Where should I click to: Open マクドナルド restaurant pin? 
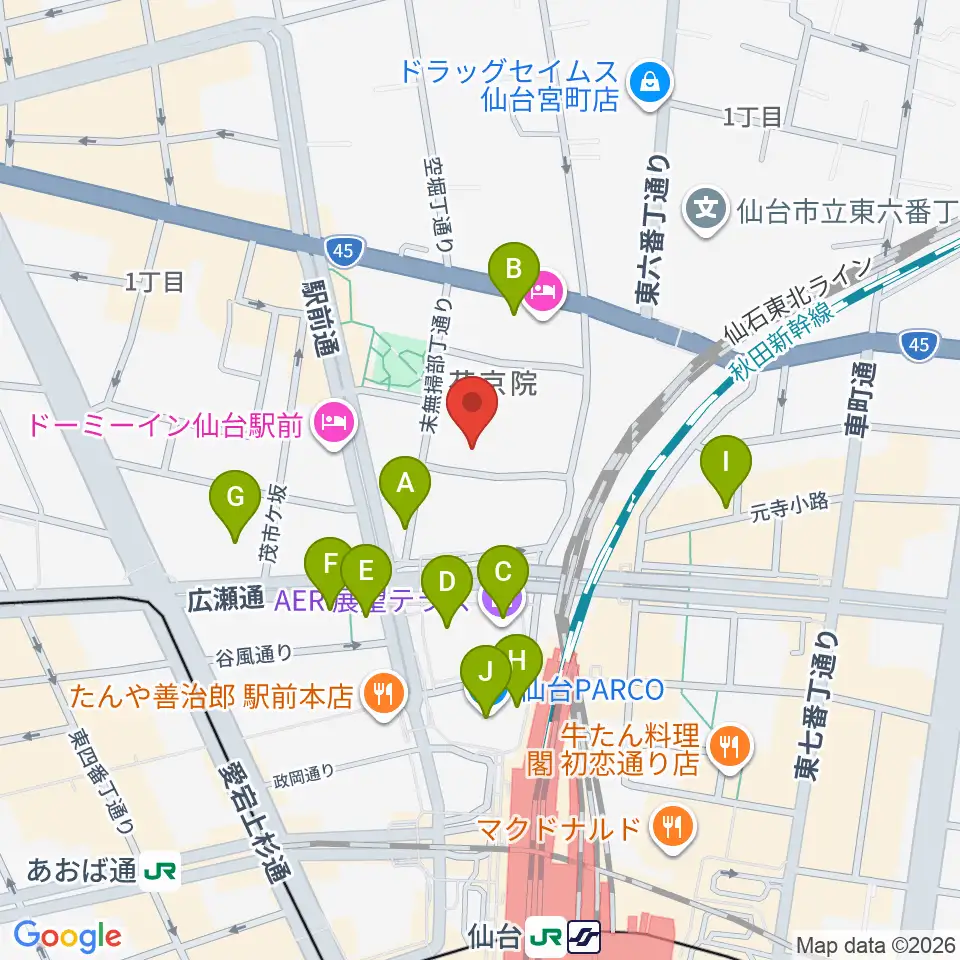coord(672,827)
